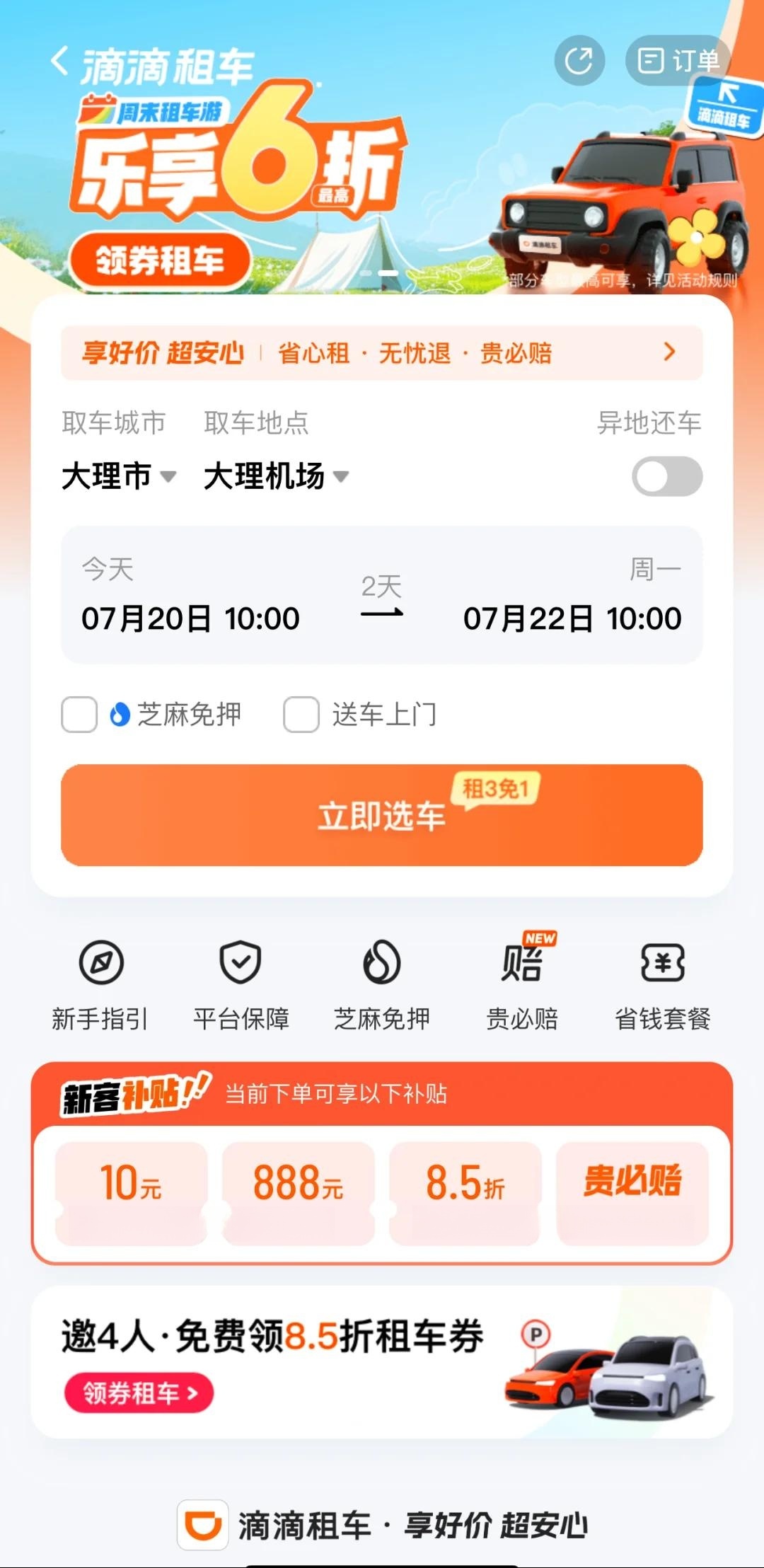Tap the 领券租车 banner button
This screenshot has width=764, height=1568.
coord(160,260)
